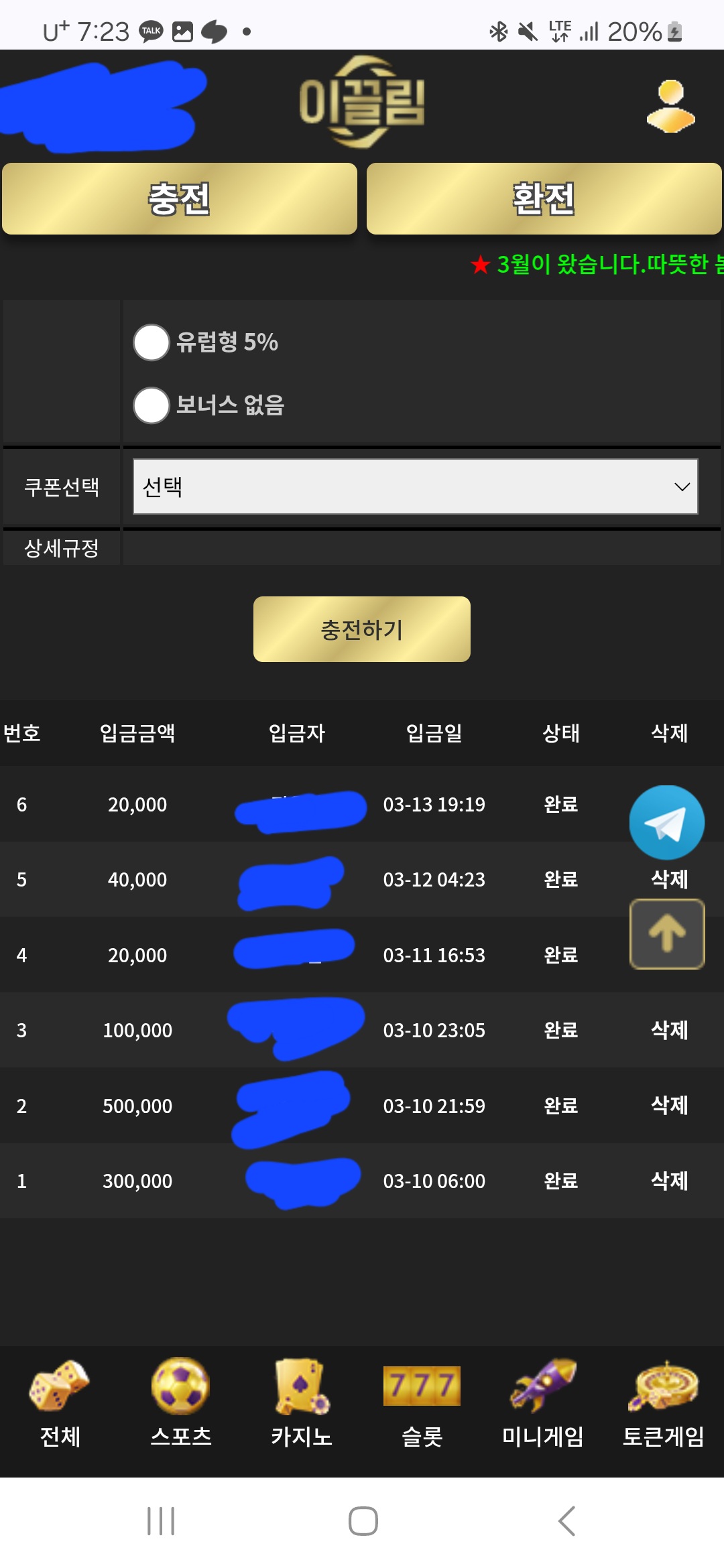Go back with the system back button
The image size is (724, 1568).
566,1521
